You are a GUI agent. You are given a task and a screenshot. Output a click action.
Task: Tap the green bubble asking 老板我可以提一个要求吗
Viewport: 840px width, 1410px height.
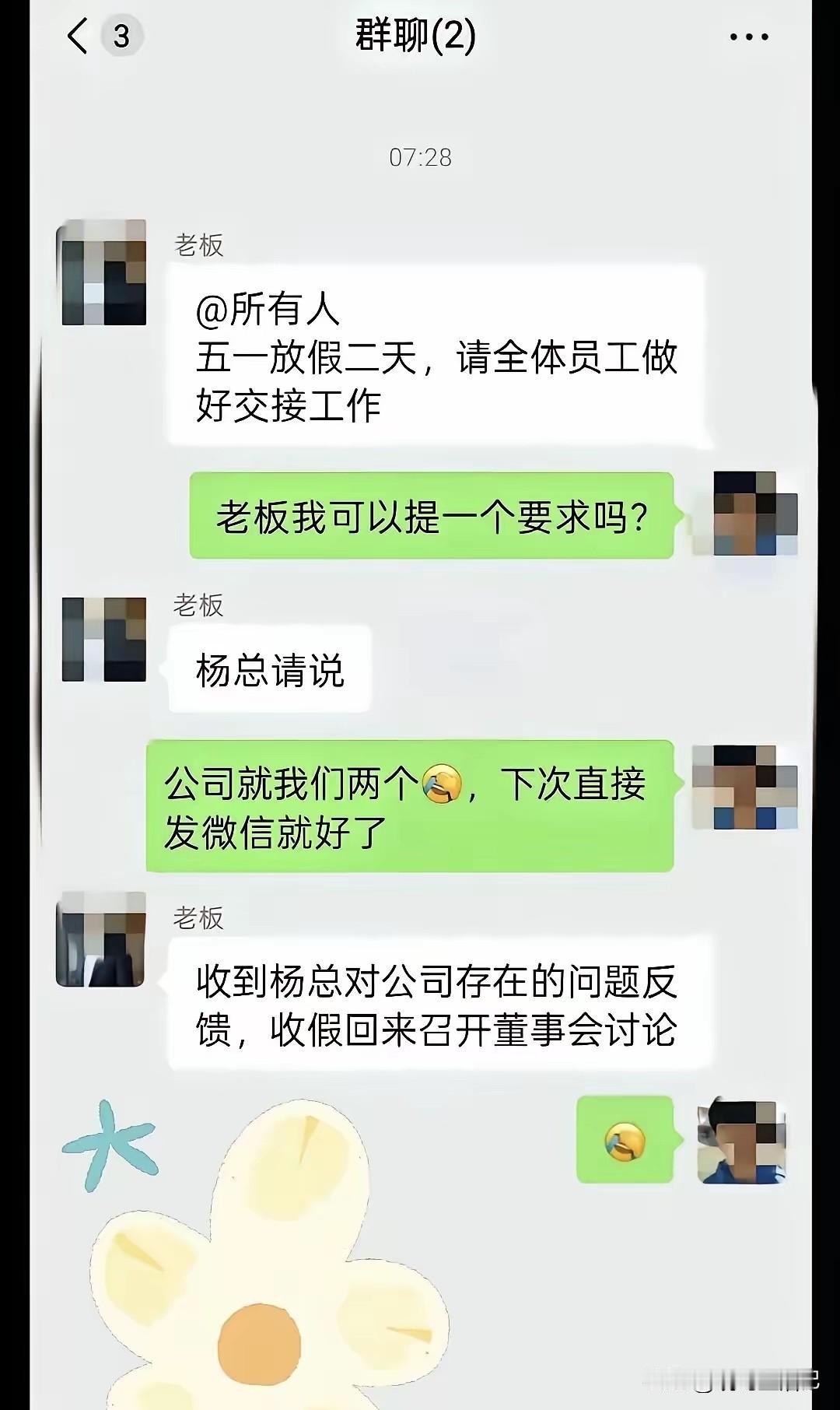point(432,517)
